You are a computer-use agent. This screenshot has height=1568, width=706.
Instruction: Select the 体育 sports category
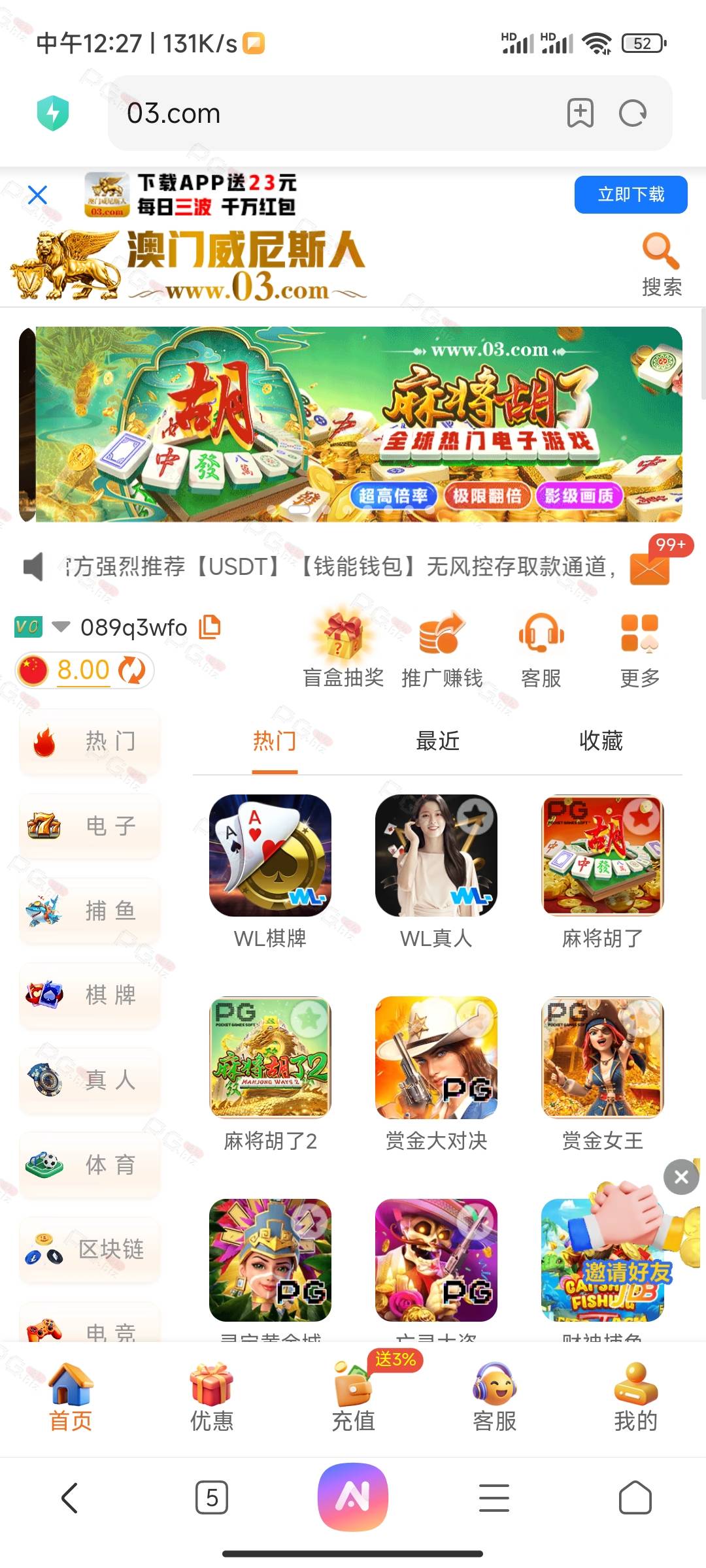(90, 1164)
